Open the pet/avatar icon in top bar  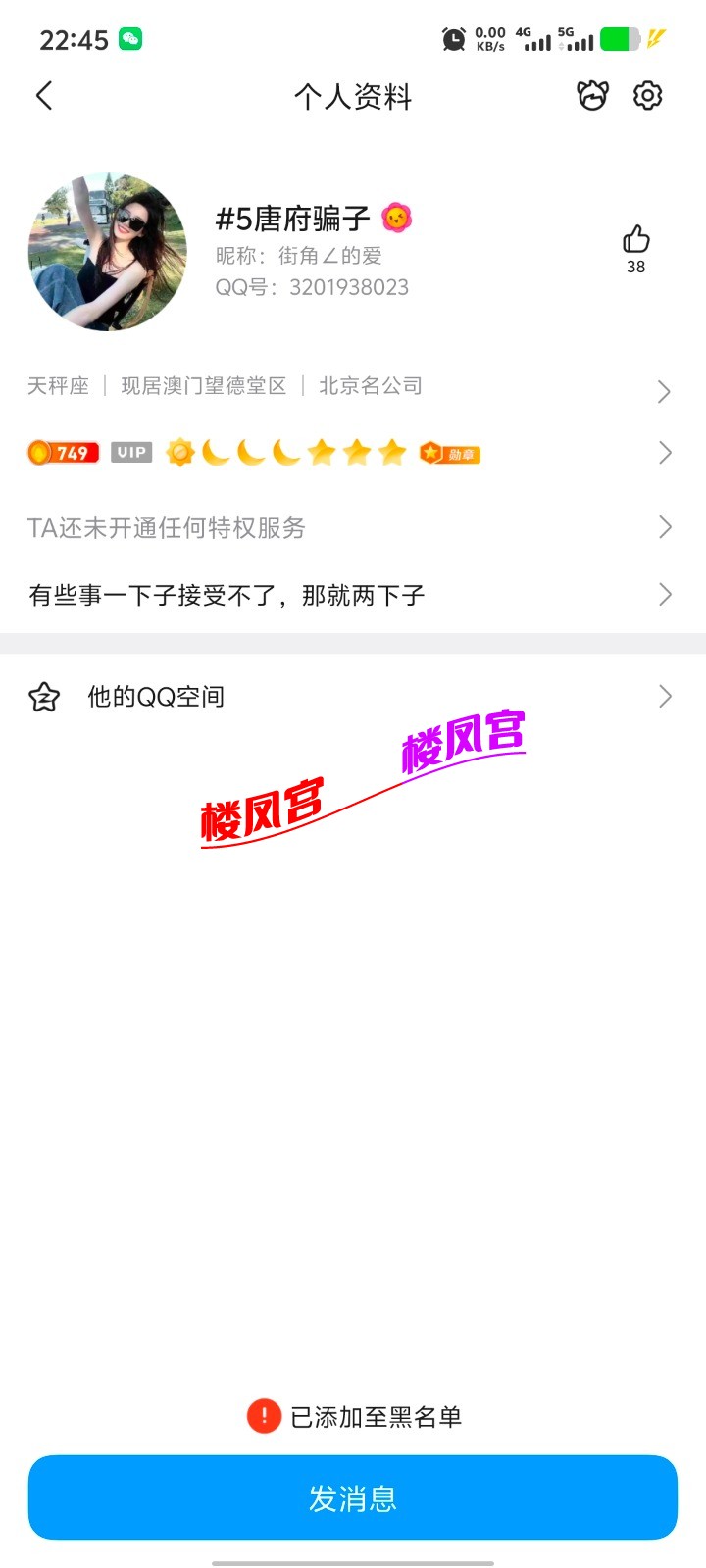pyautogui.click(x=592, y=96)
